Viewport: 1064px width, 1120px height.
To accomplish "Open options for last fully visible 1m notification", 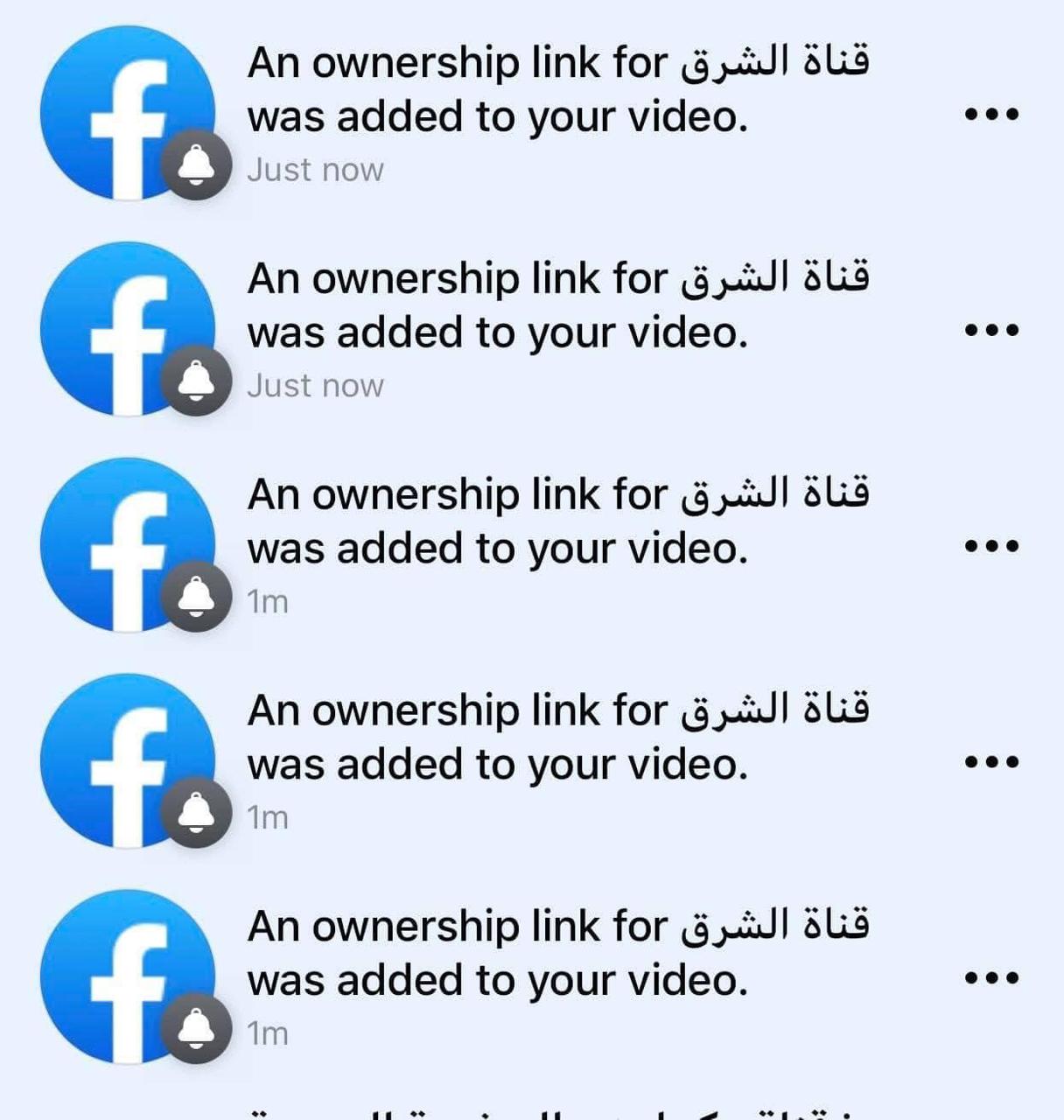I will pyautogui.click(x=991, y=977).
